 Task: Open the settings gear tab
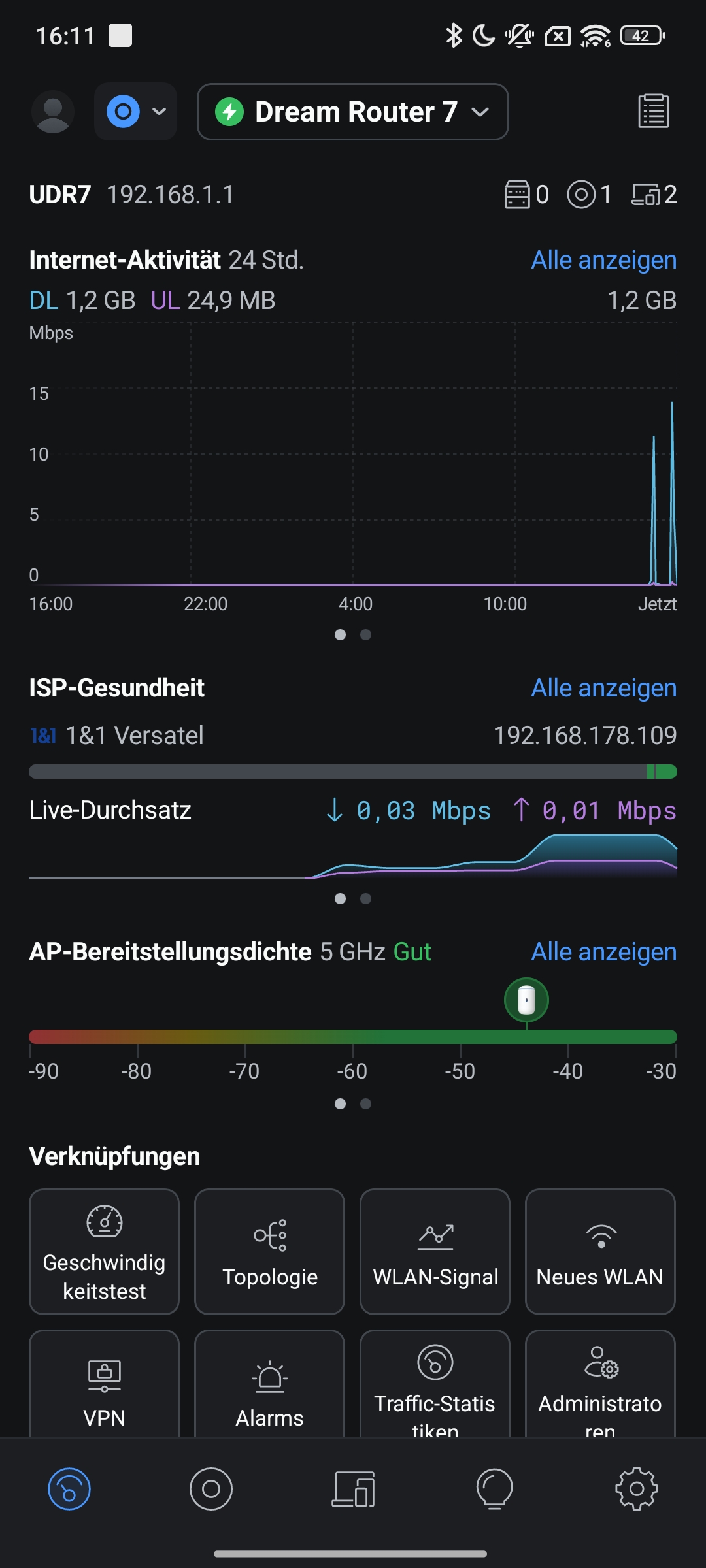pos(636,1489)
